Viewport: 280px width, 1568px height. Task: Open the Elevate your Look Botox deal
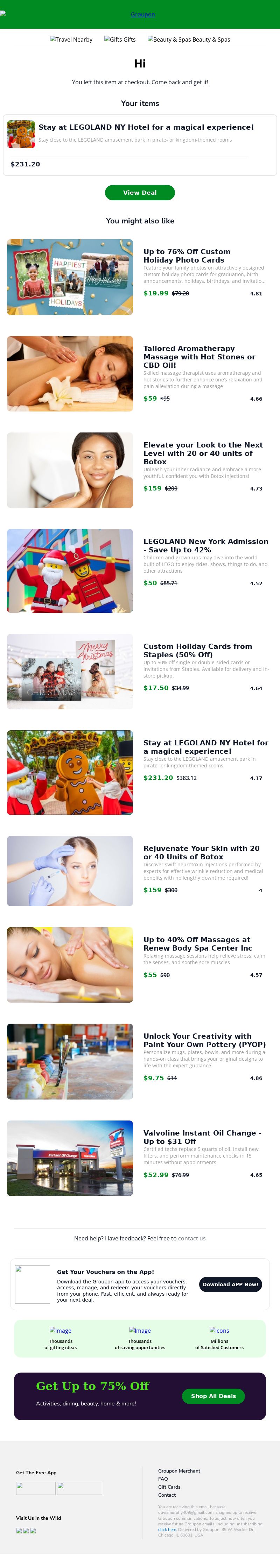click(203, 453)
